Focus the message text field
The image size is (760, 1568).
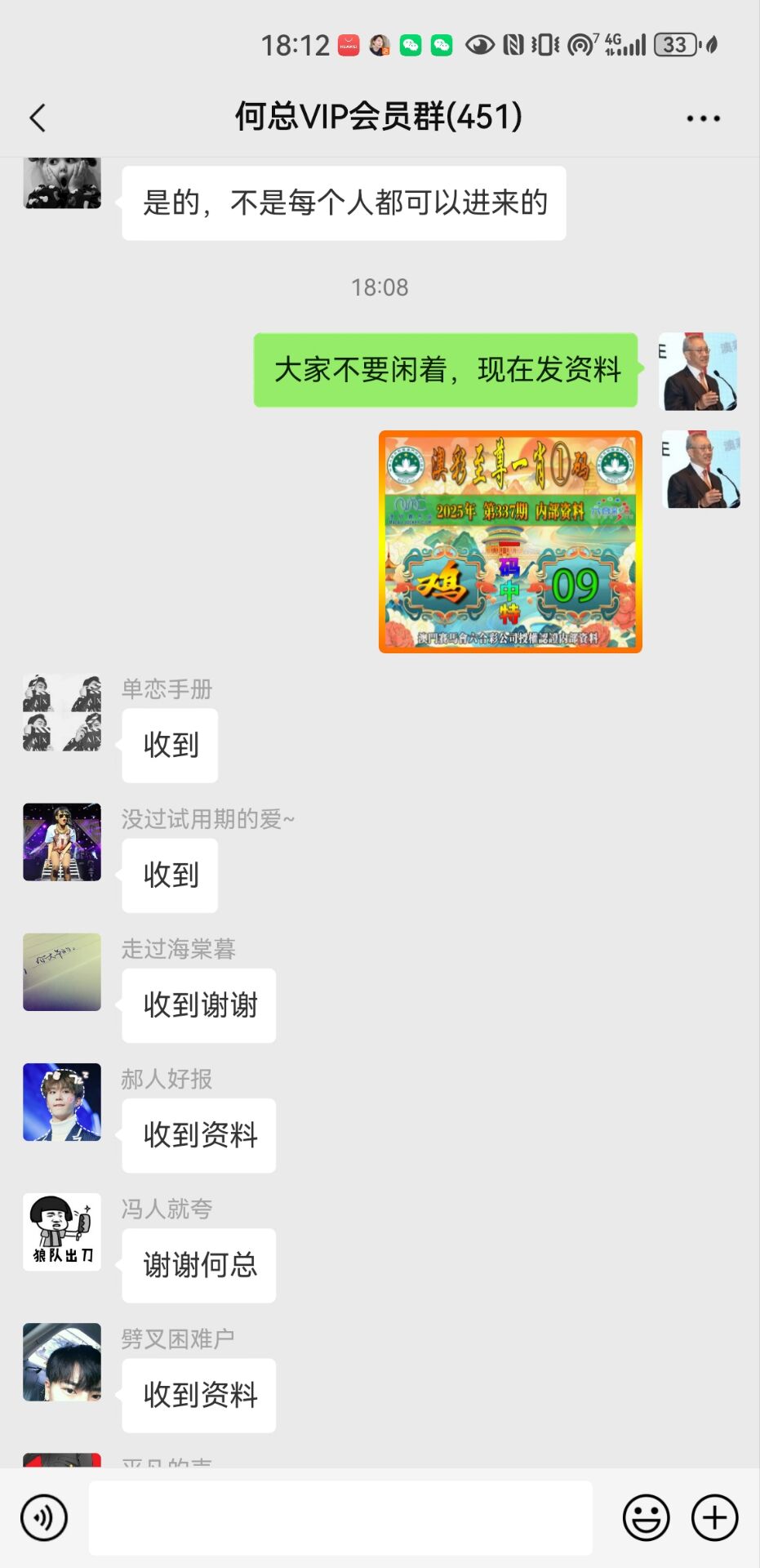(340, 1517)
